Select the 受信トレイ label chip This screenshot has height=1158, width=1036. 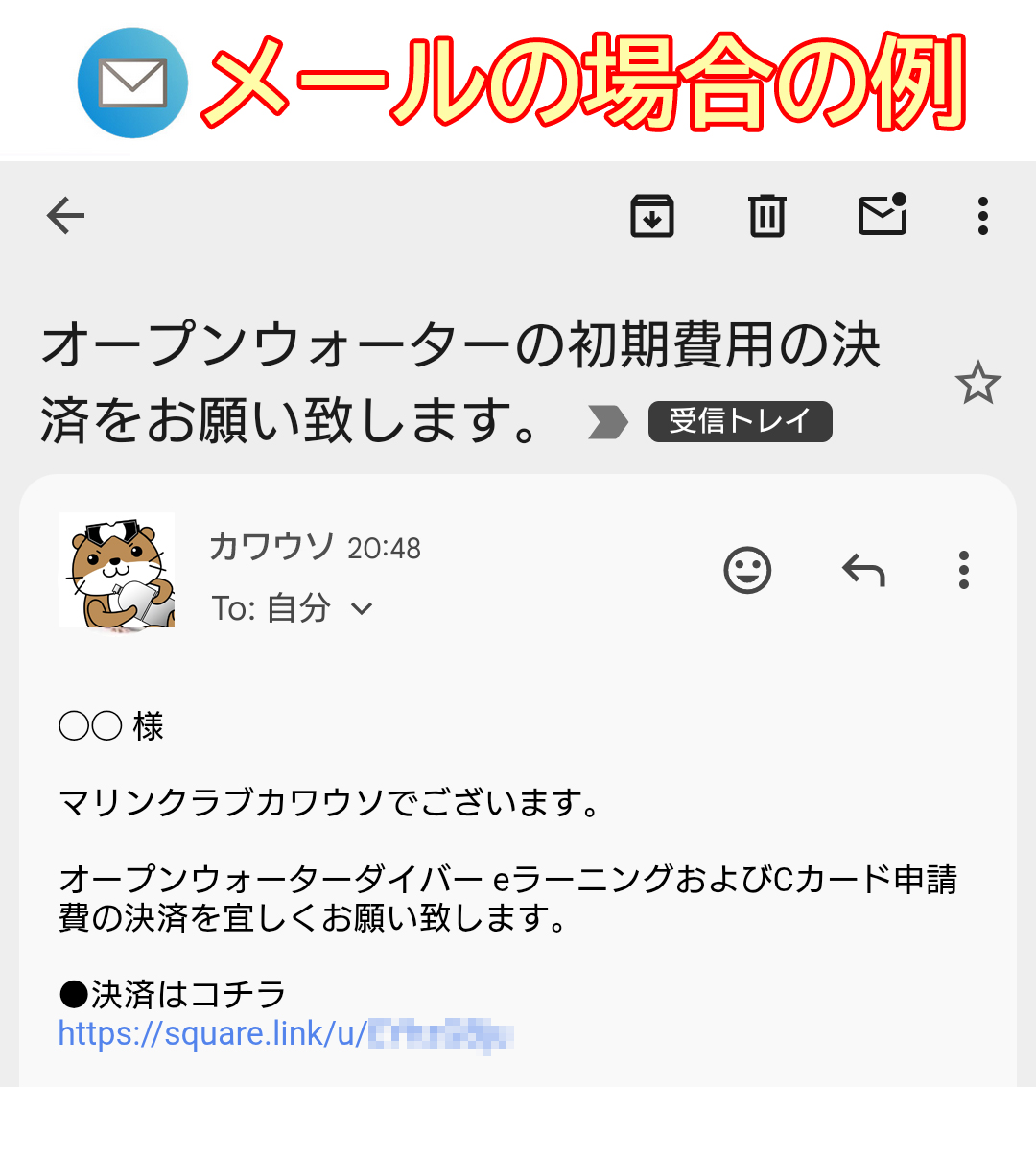pyautogui.click(x=740, y=420)
